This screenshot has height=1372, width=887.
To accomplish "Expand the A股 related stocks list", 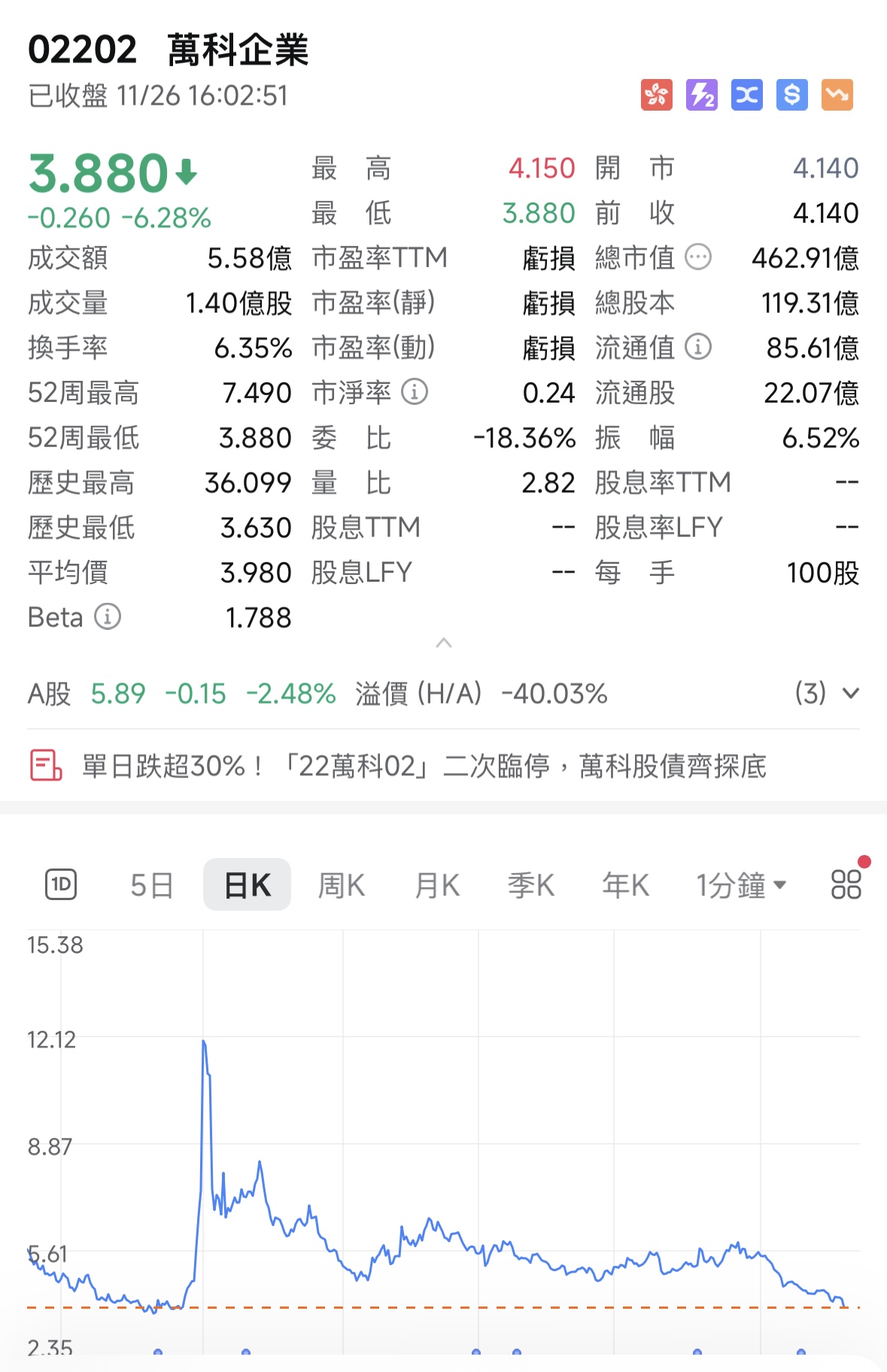I will coord(849,693).
